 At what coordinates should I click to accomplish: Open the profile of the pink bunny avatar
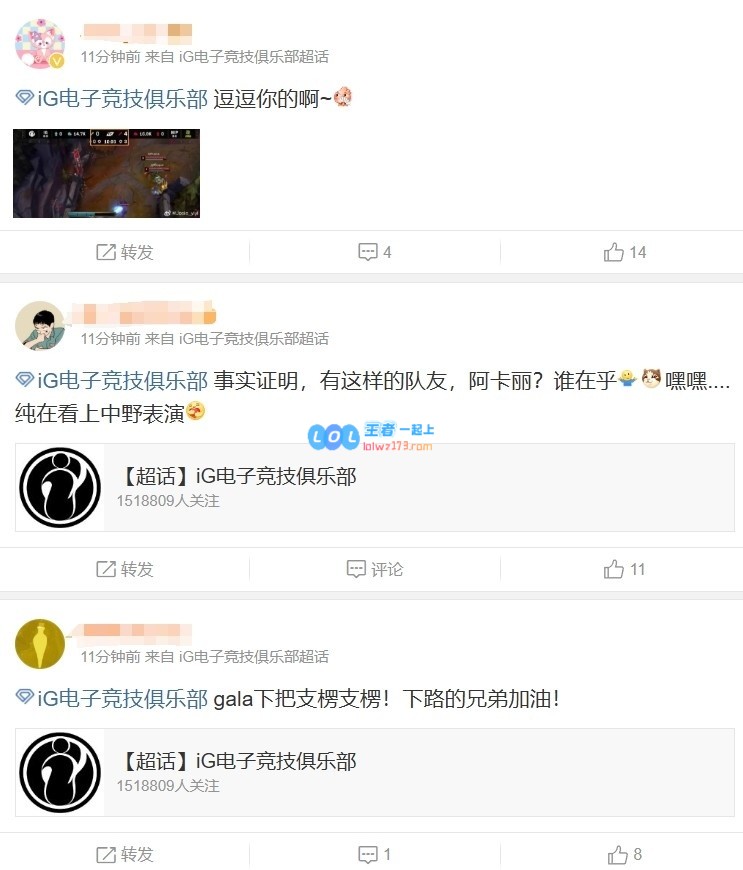40,45
